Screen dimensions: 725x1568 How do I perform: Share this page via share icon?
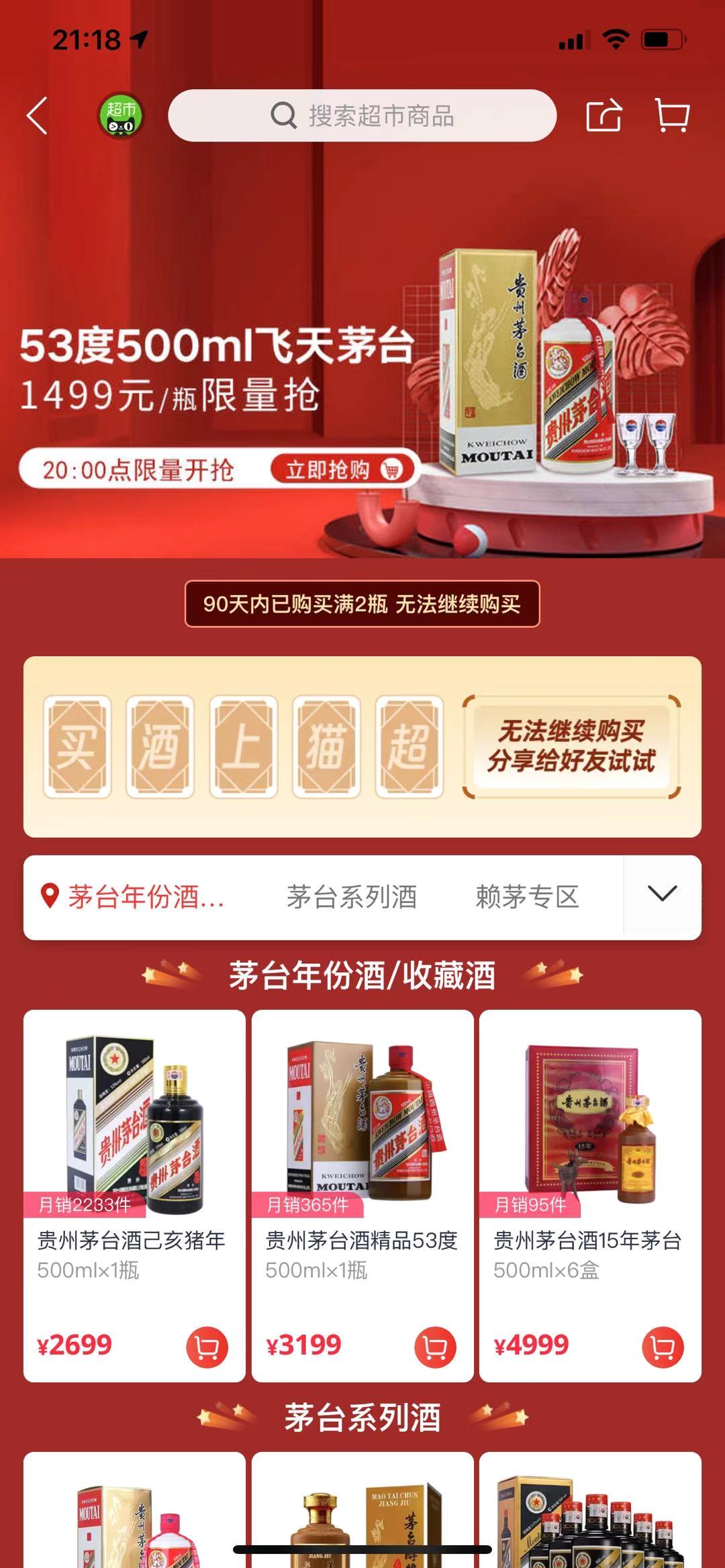click(604, 115)
